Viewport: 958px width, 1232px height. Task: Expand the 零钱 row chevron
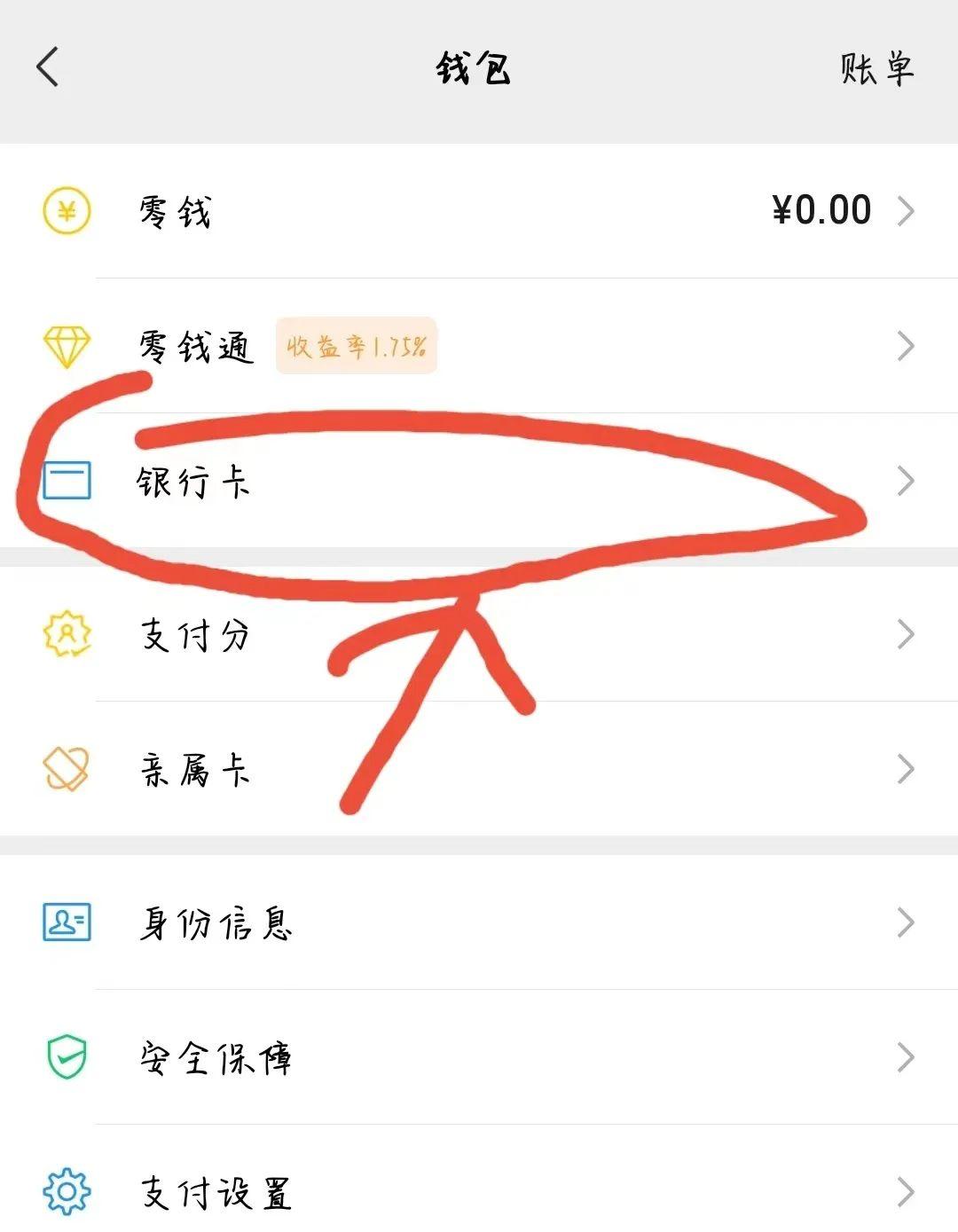point(906,210)
